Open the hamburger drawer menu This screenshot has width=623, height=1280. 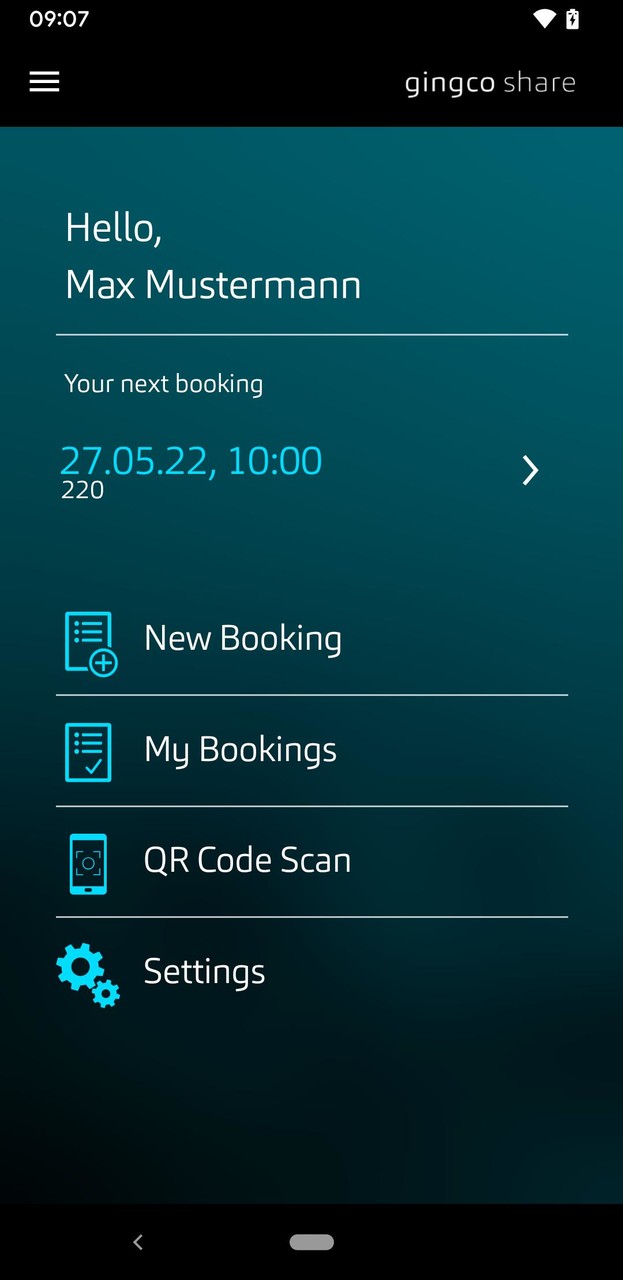click(x=44, y=82)
